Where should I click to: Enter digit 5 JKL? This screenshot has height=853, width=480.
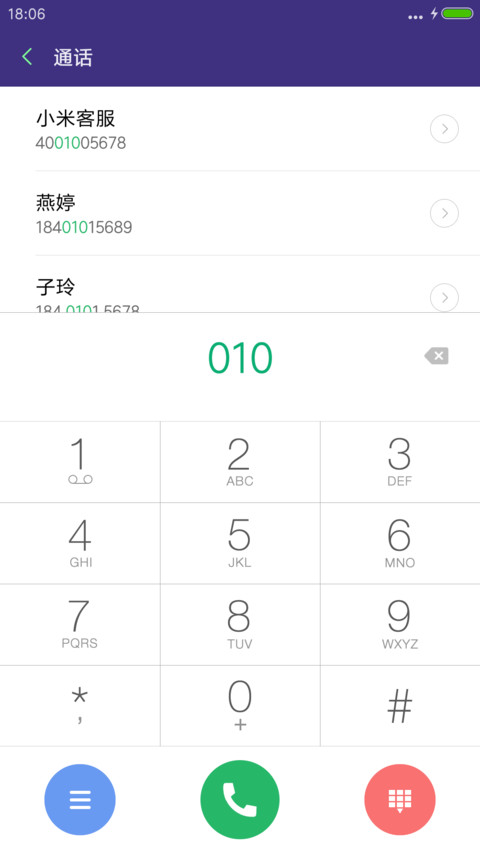[x=240, y=543]
